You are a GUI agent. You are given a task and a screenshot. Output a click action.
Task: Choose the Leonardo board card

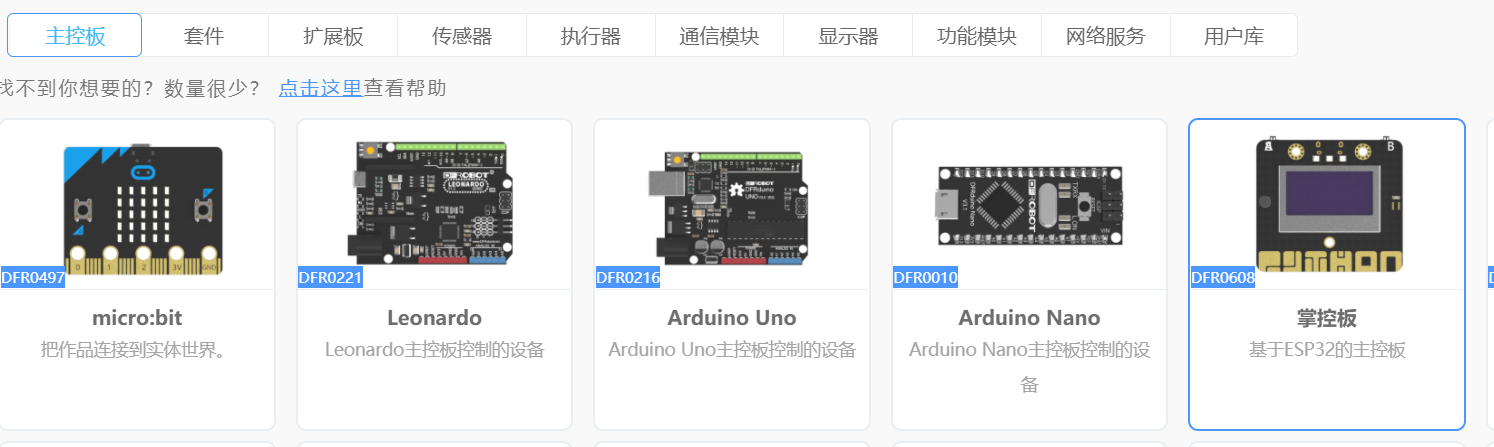(434, 274)
